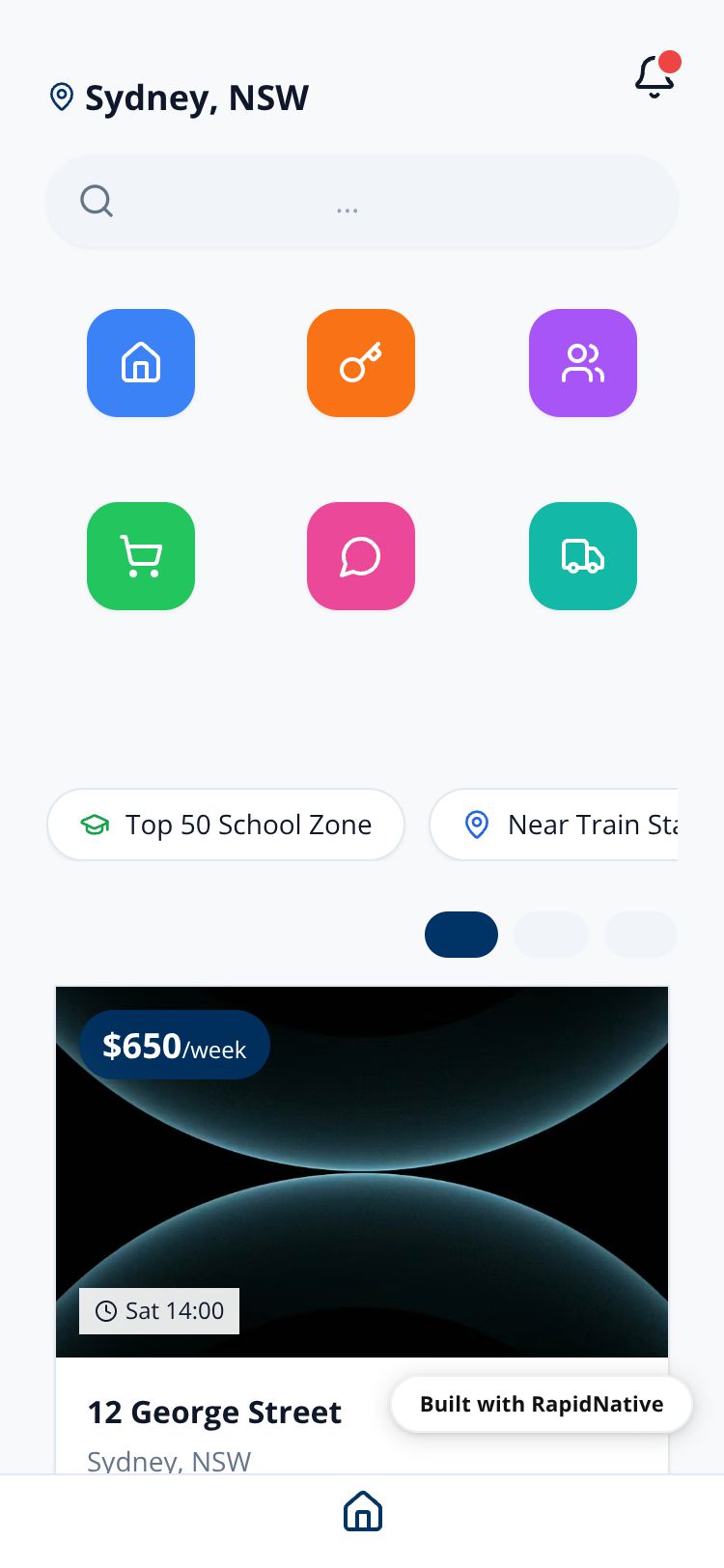Open the blue house category

click(141, 363)
